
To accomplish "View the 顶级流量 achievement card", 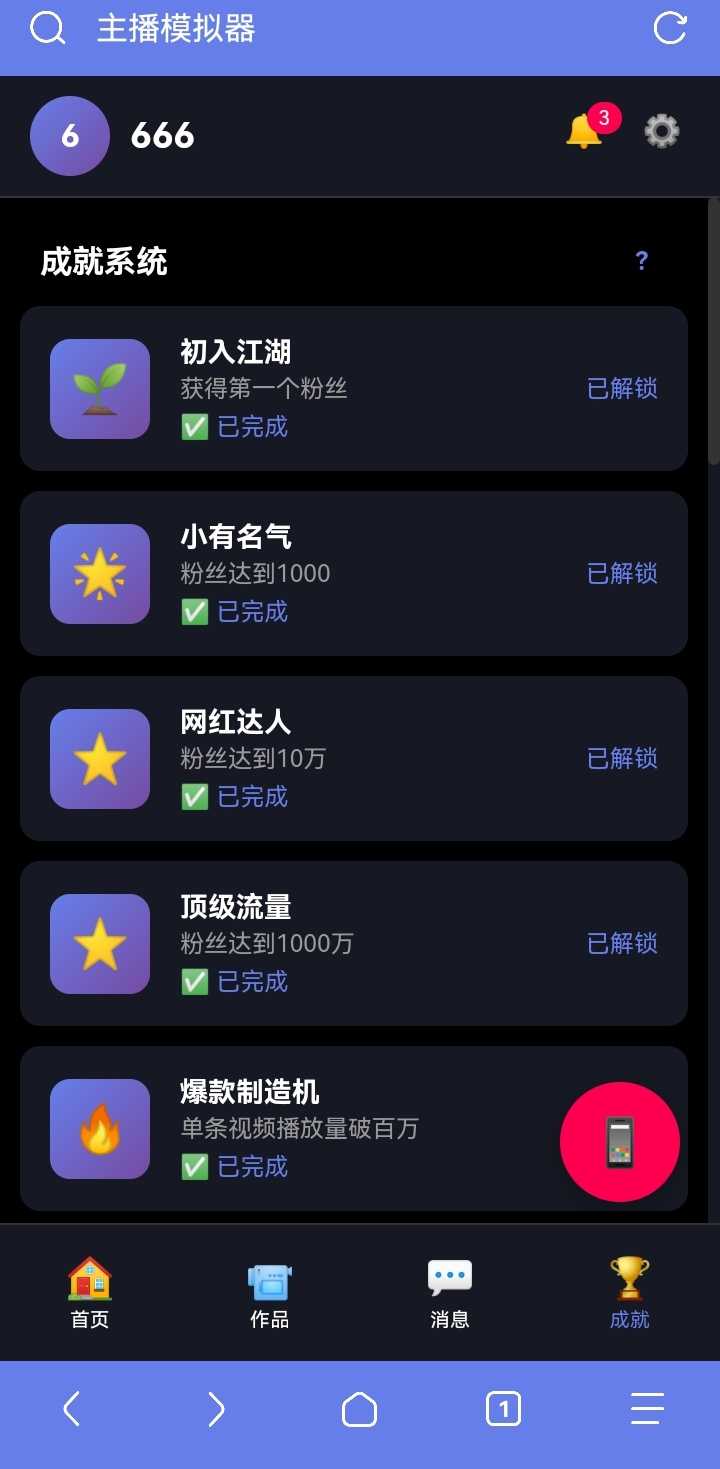I will click(x=354, y=943).
